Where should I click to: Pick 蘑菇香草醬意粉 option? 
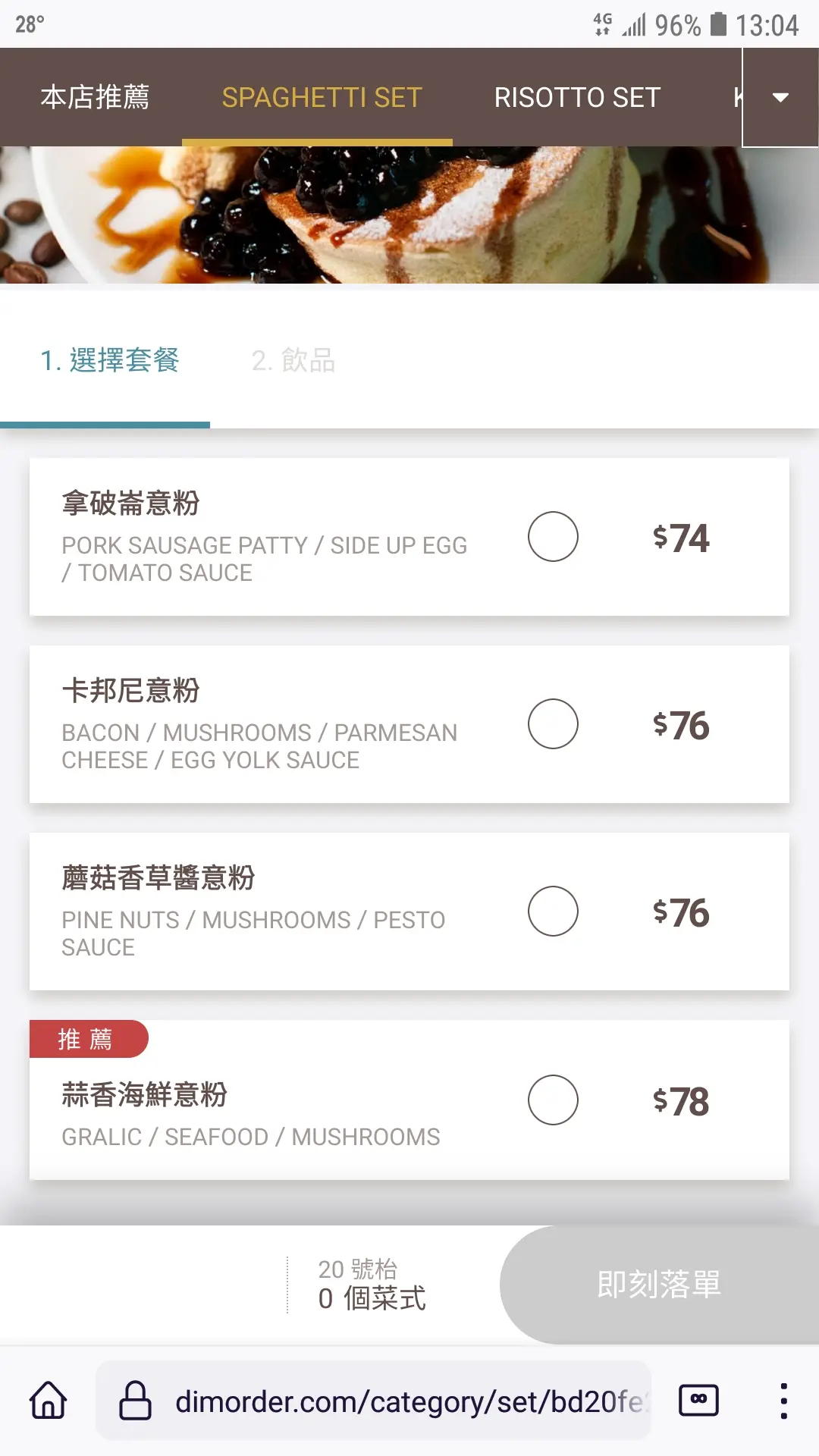point(553,912)
